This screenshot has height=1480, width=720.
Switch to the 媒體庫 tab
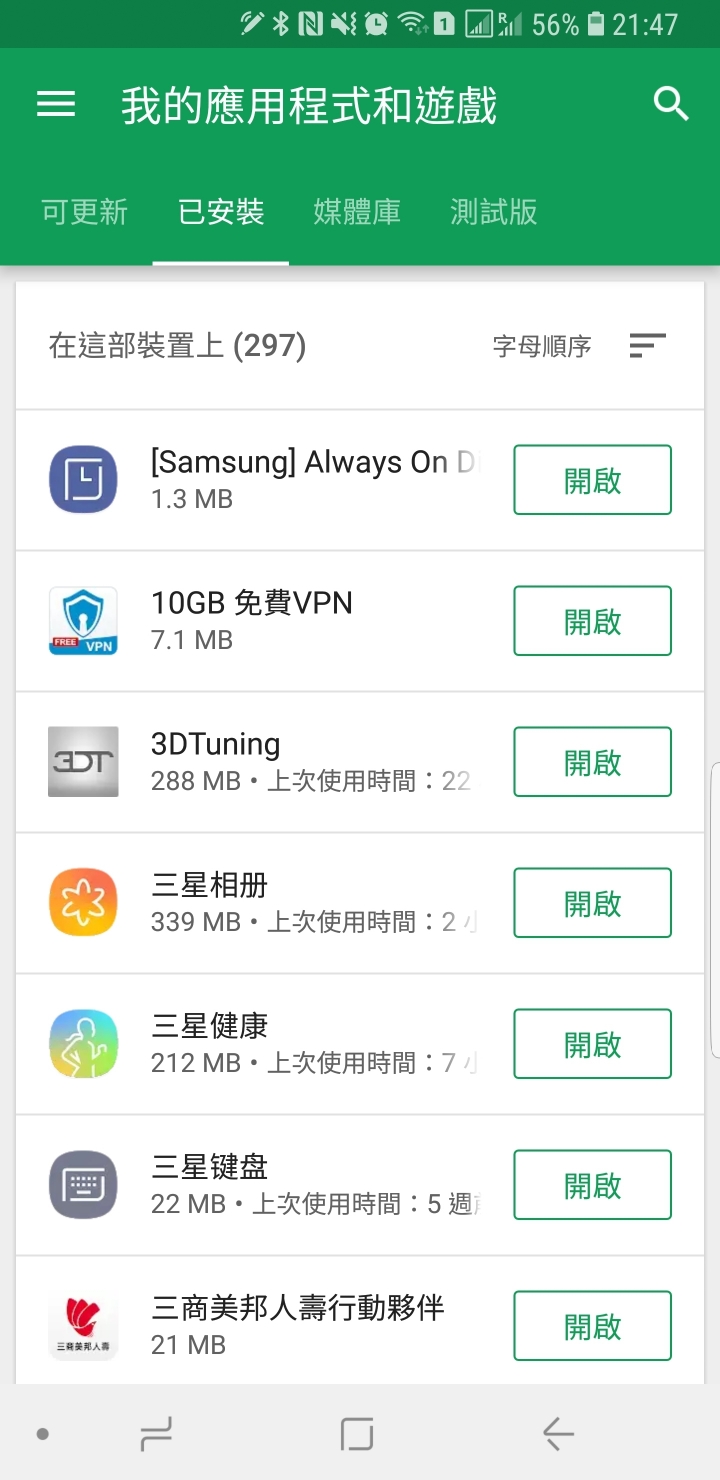click(357, 212)
